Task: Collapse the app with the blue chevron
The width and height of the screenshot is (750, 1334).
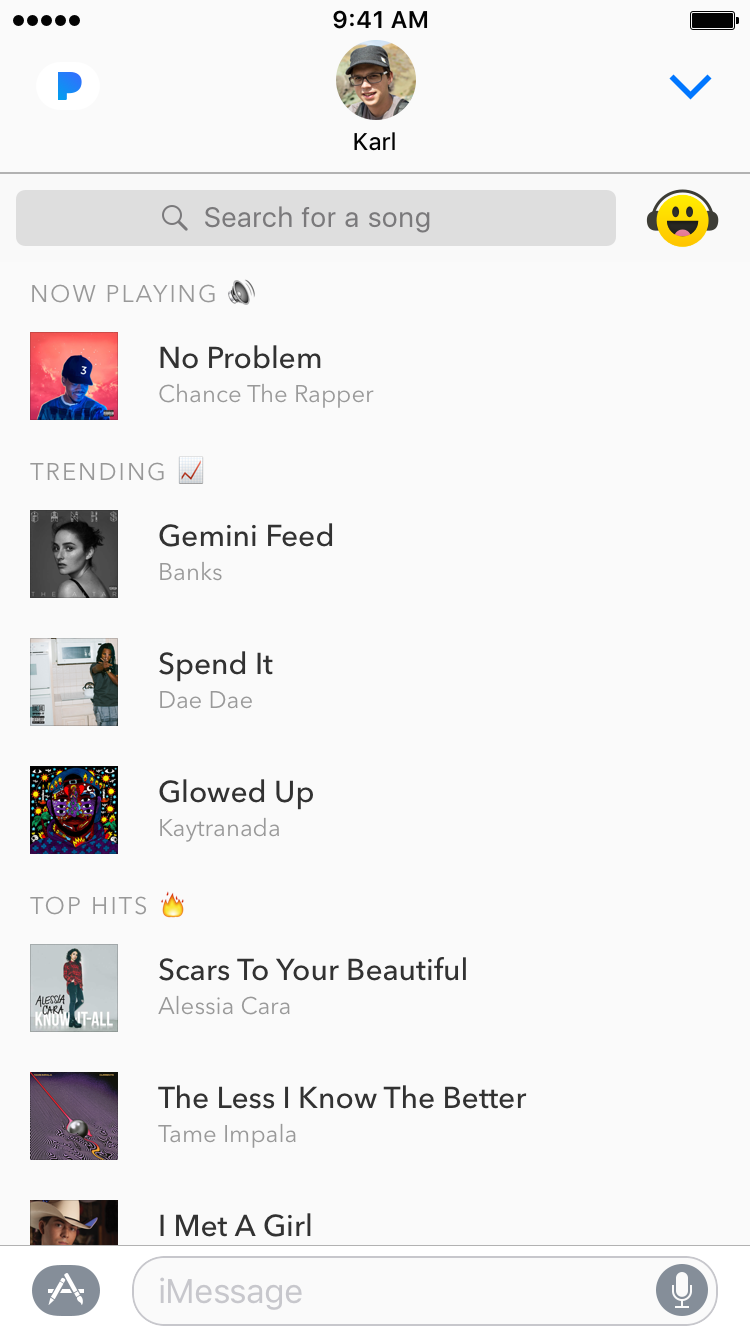Action: (690, 87)
